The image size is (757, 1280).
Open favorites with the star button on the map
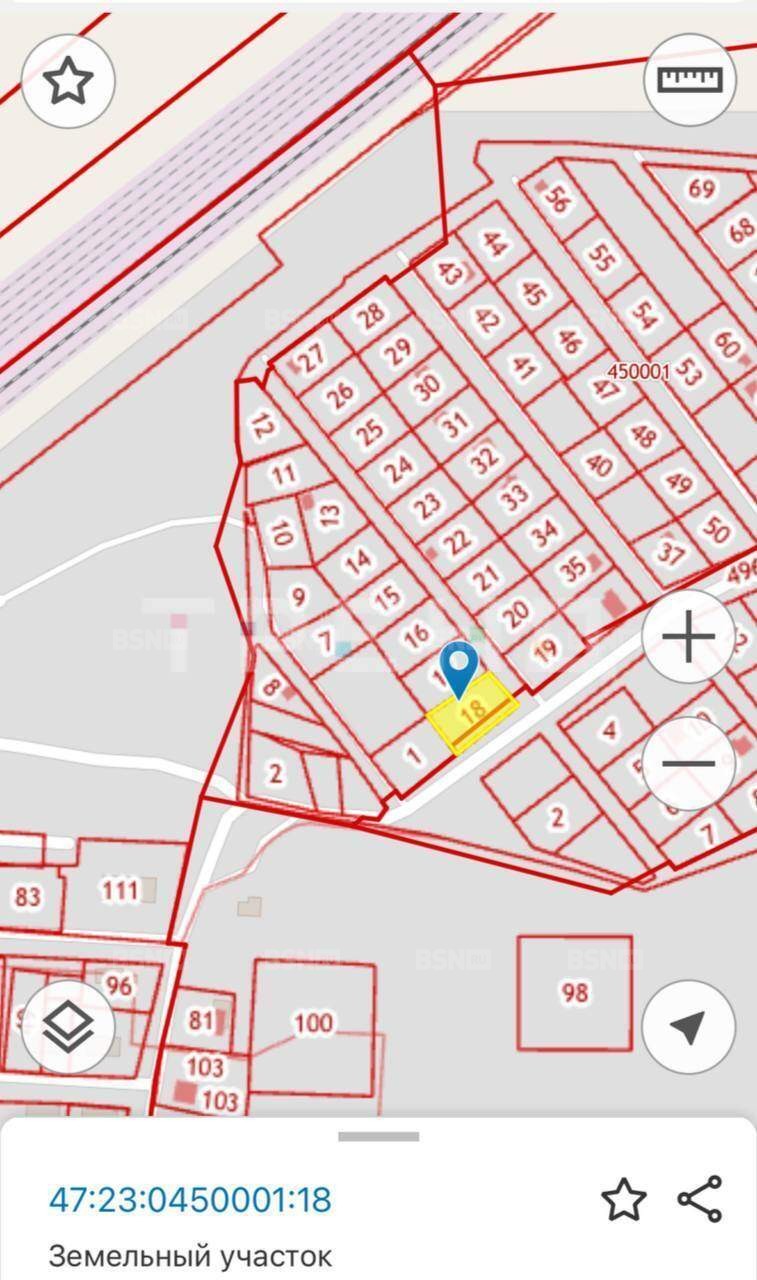[68, 81]
